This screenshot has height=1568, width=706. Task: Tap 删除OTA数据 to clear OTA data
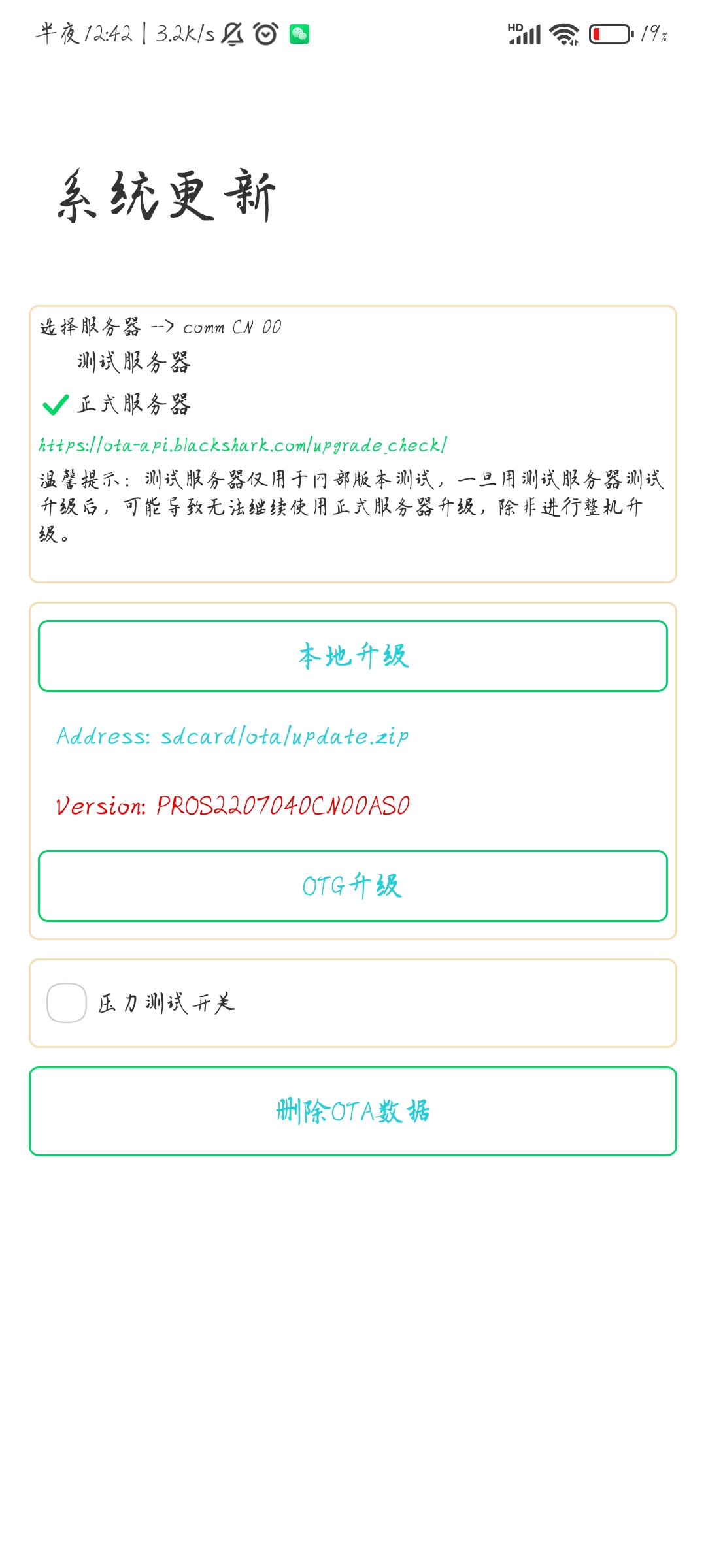[x=353, y=1111]
